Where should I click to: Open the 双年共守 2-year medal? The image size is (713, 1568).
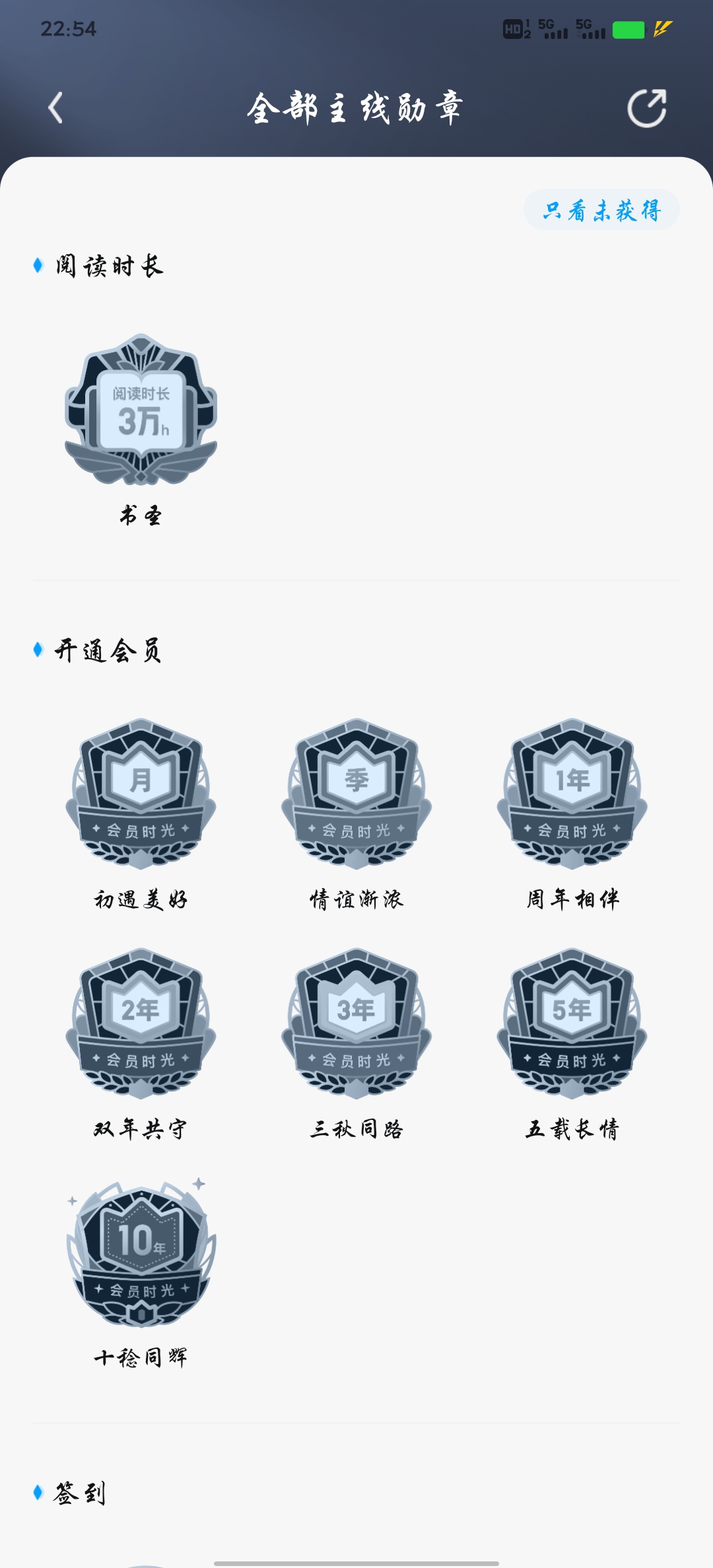pyautogui.click(x=141, y=1024)
